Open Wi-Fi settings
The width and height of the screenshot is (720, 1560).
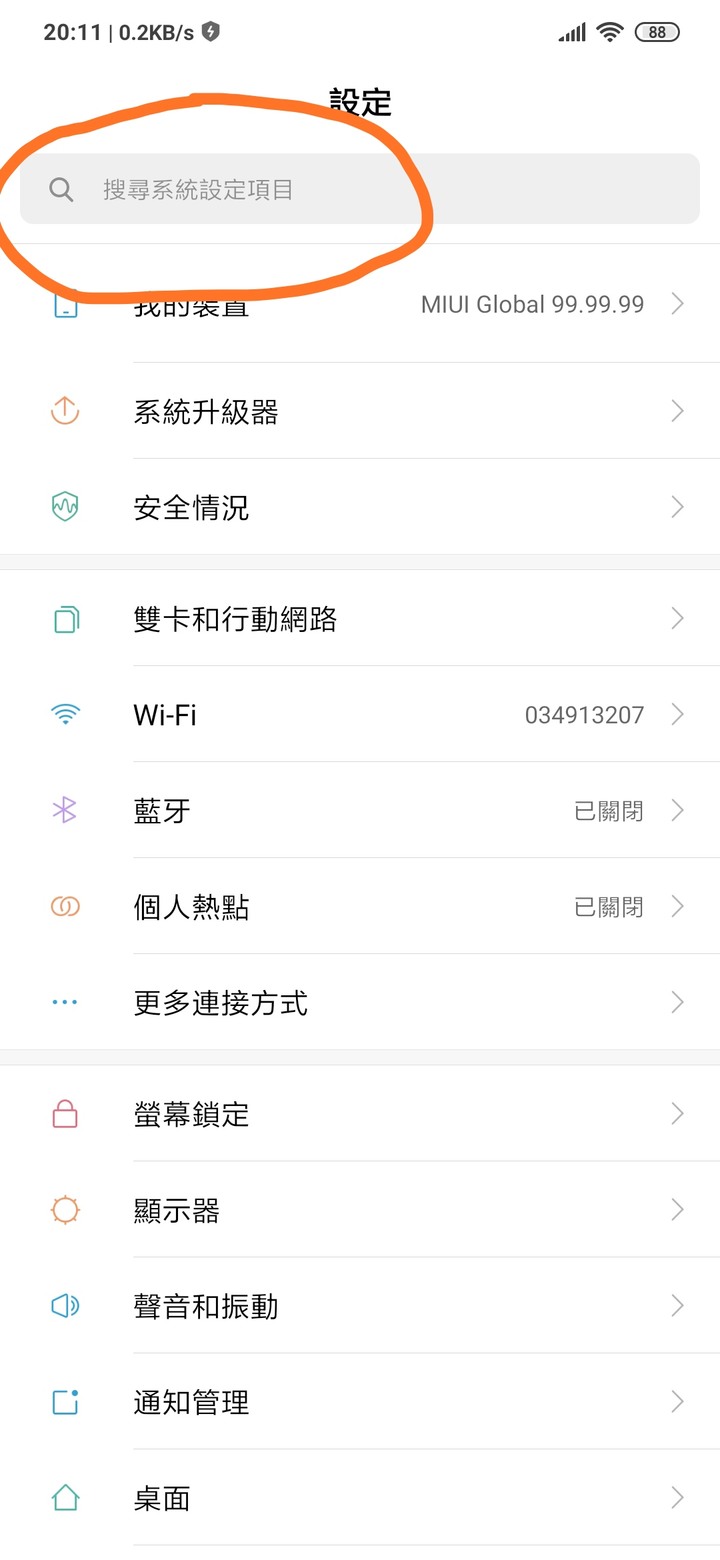point(360,714)
